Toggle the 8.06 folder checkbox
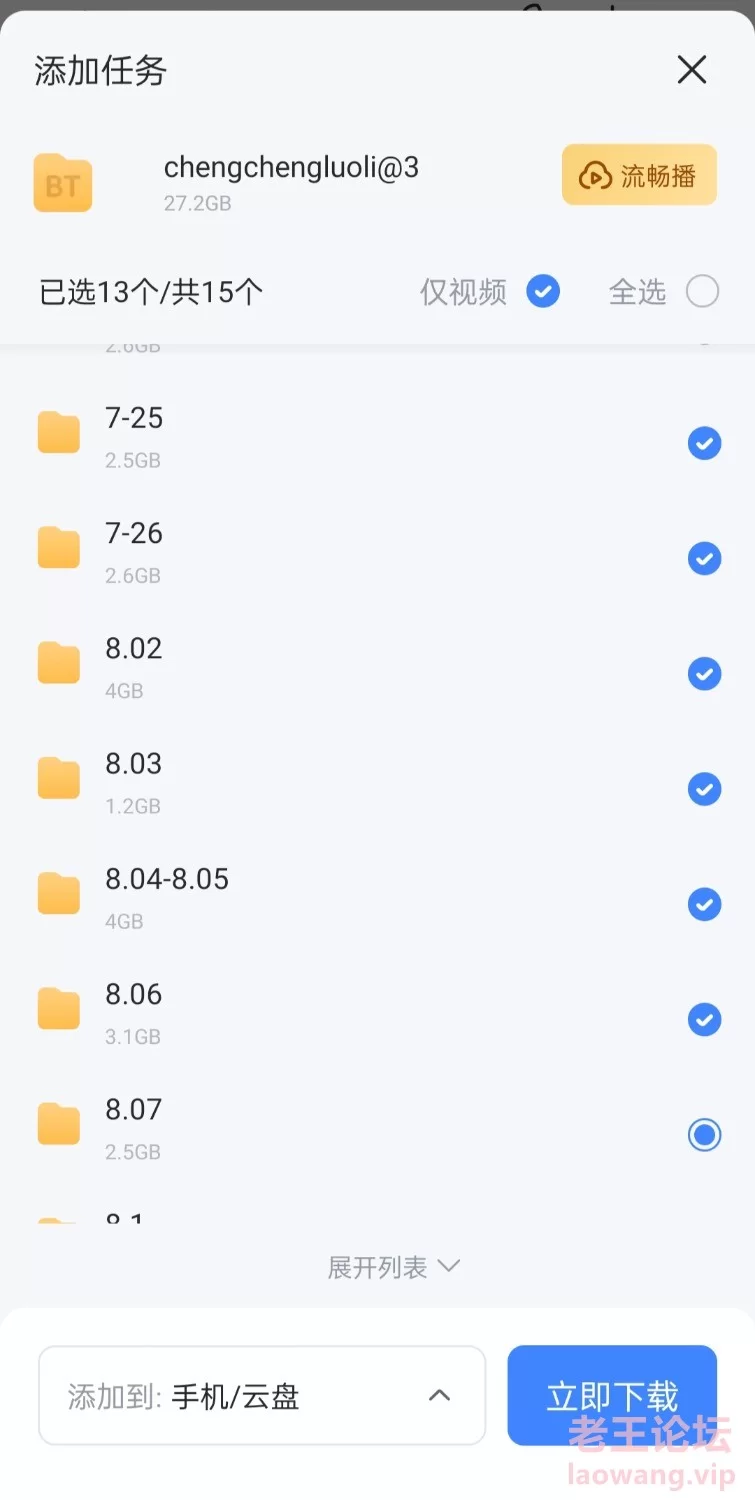 pyautogui.click(x=704, y=1020)
